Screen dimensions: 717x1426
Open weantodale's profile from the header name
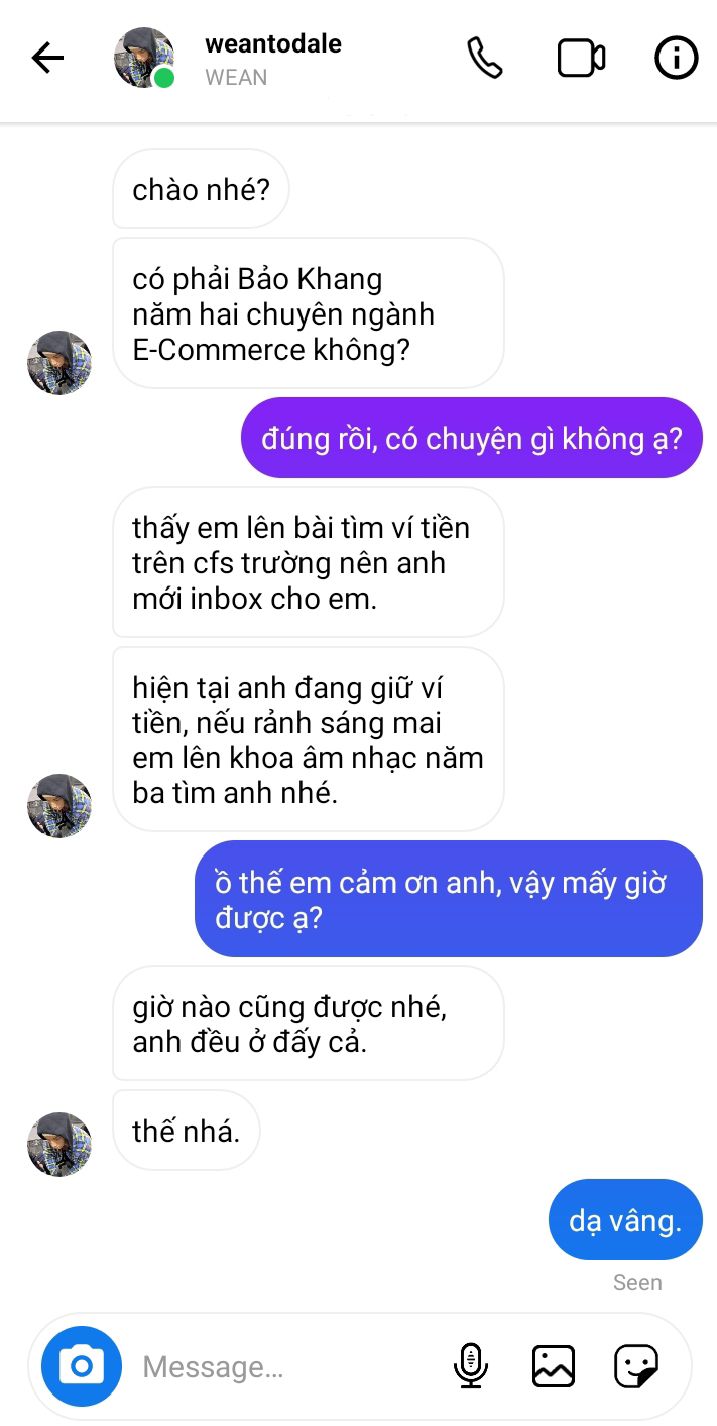pyautogui.click(x=273, y=44)
